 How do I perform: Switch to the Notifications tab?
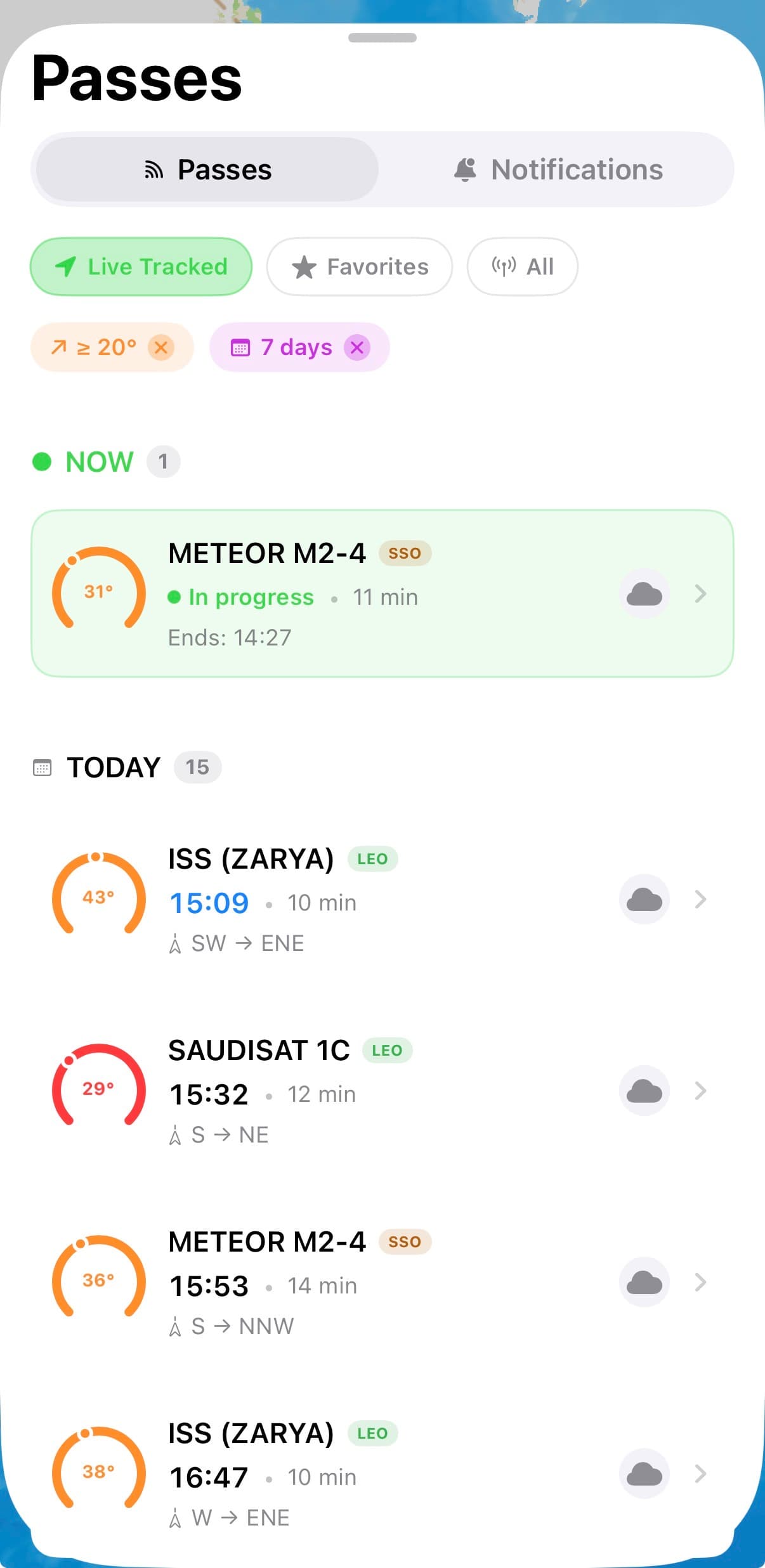(558, 170)
